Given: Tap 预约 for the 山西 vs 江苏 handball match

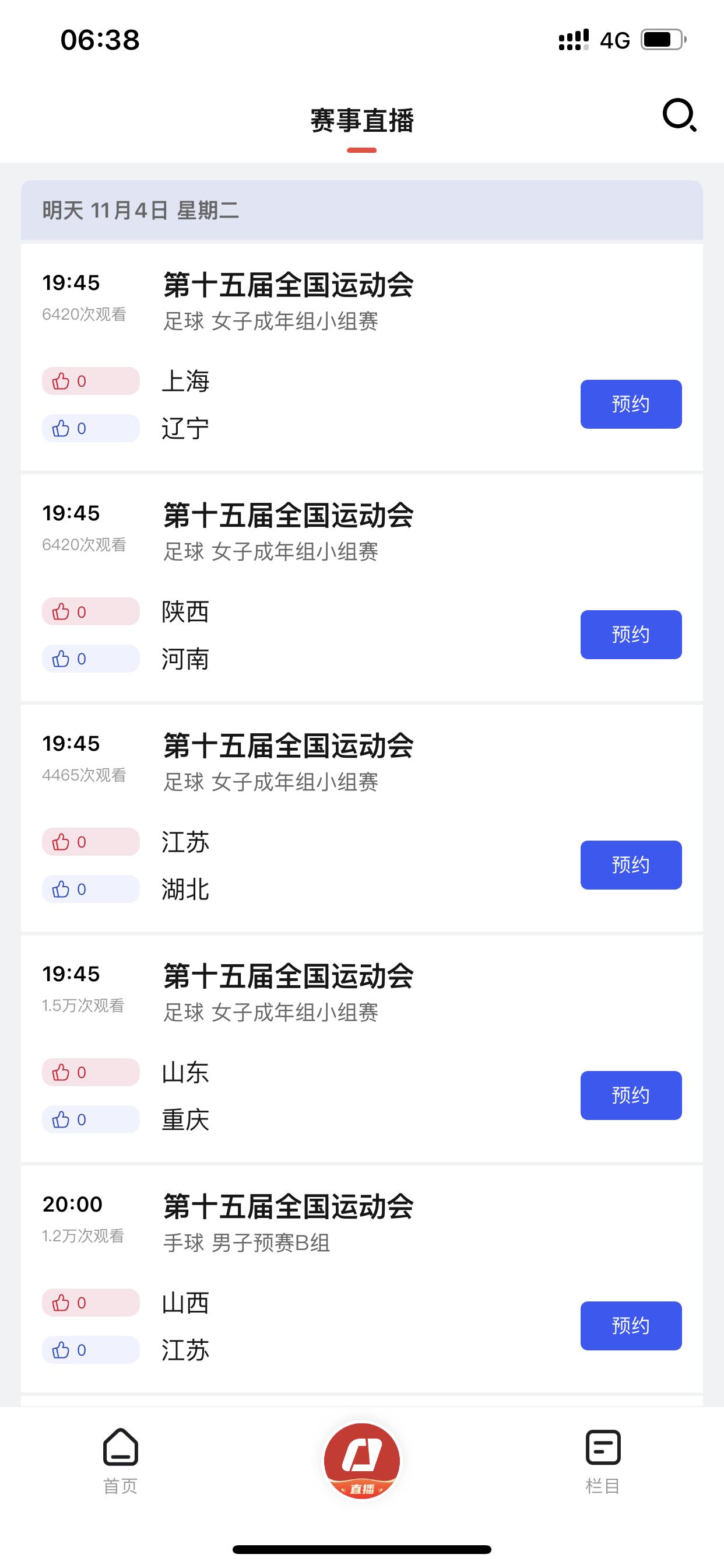Looking at the screenshot, I should click(x=630, y=1326).
